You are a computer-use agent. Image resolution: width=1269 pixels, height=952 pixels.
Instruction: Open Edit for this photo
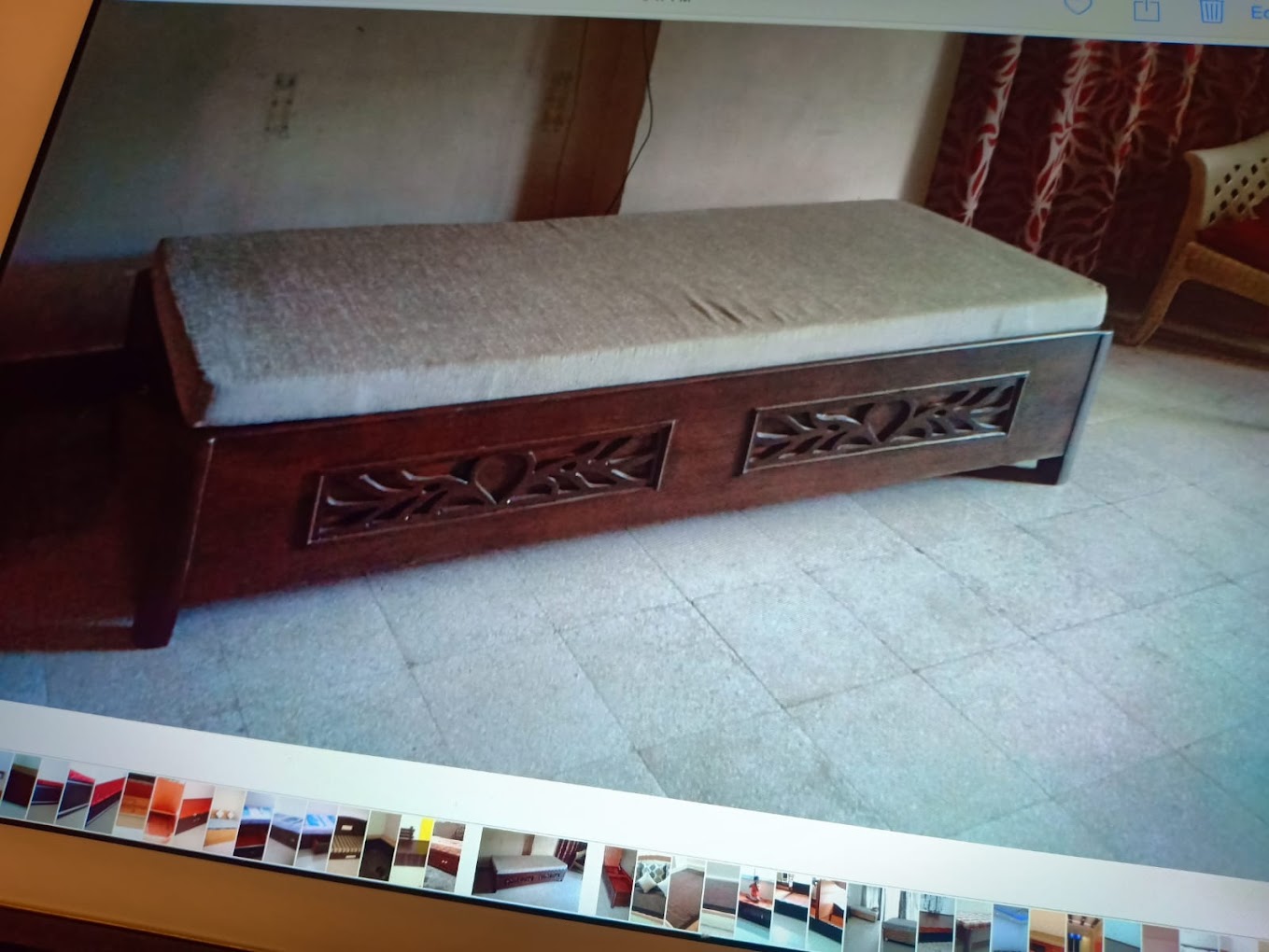[1259, 12]
